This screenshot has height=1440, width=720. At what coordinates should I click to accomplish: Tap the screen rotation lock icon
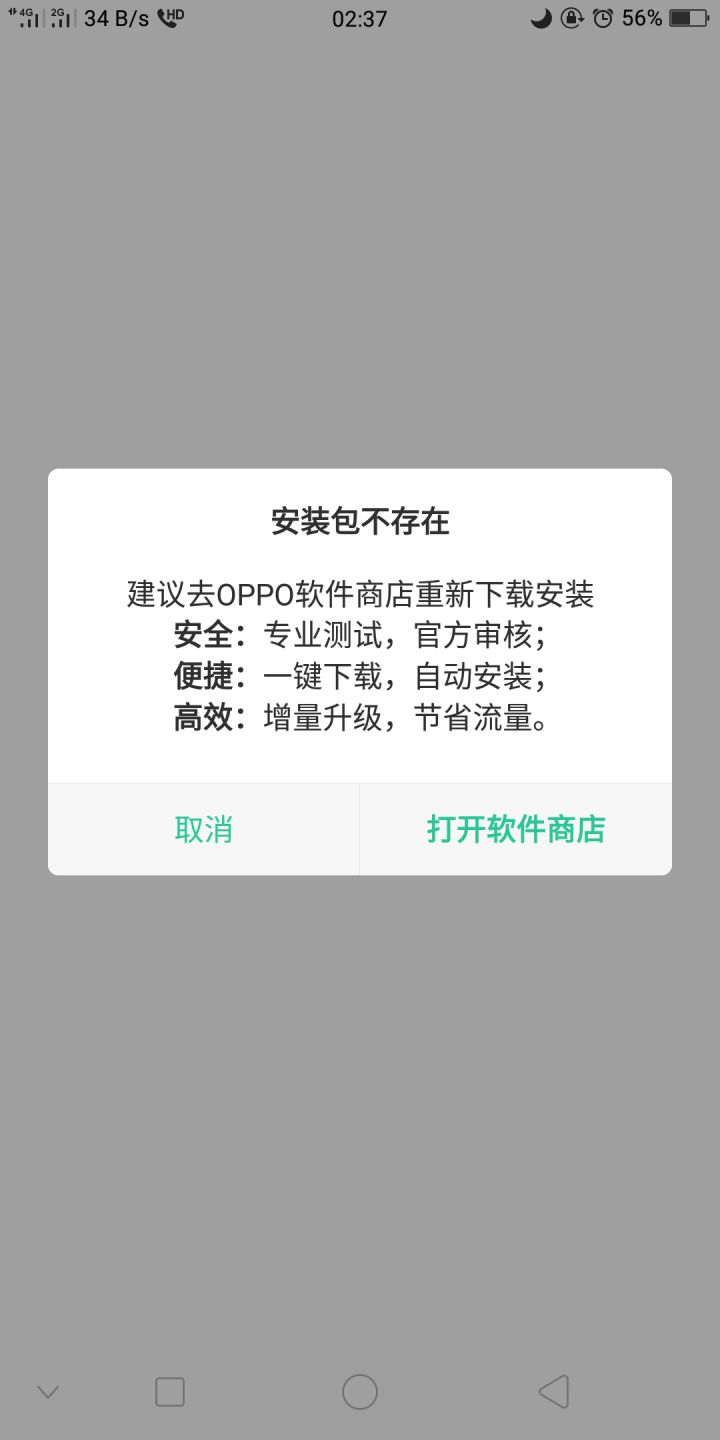571,17
